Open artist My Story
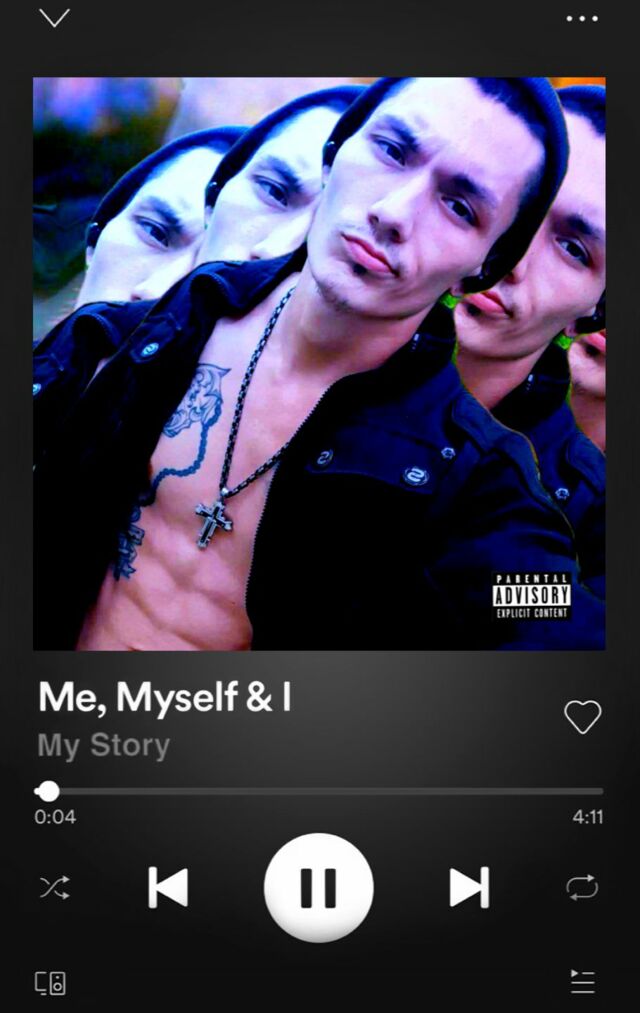Viewport: 640px width, 1013px height. click(104, 745)
